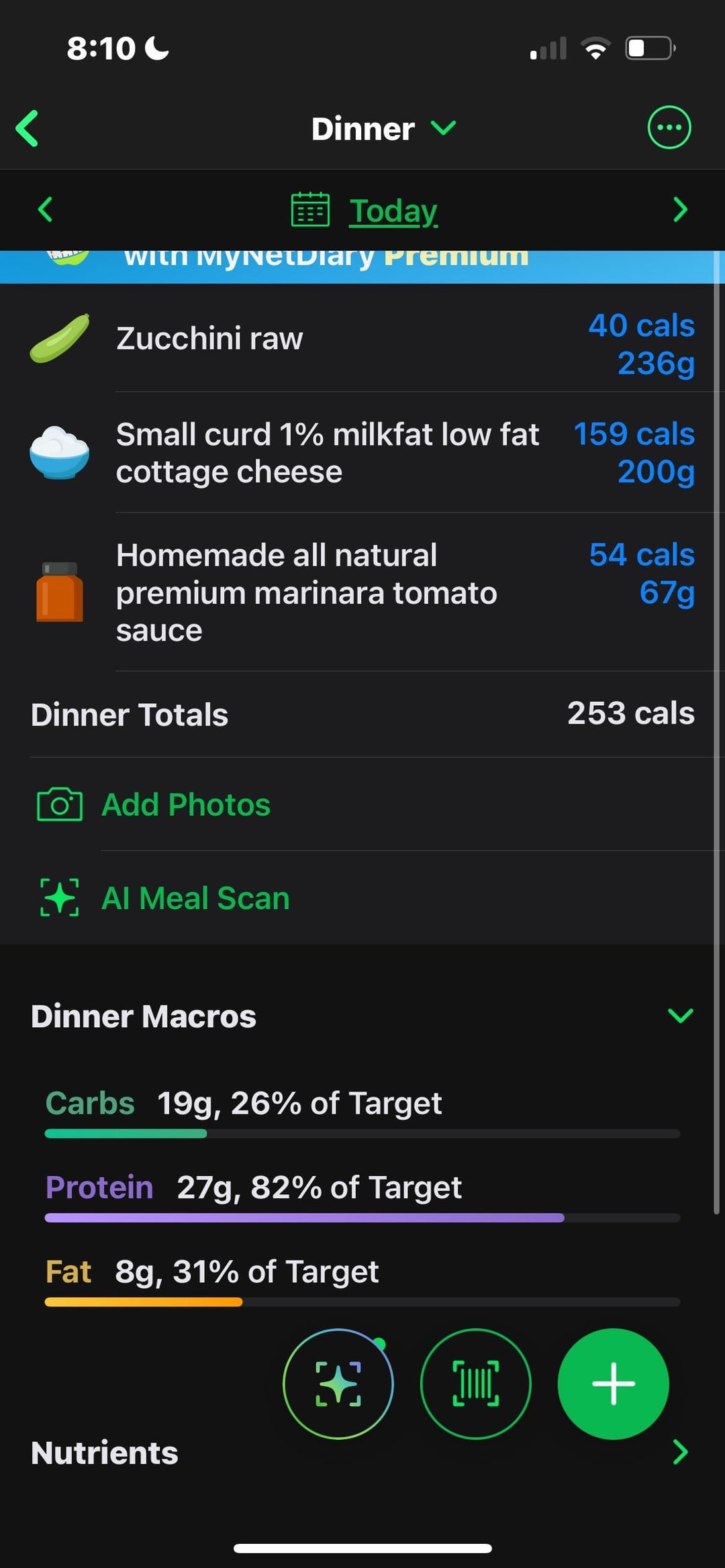
Task: Open the three-dot more options menu
Action: coord(669,127)
